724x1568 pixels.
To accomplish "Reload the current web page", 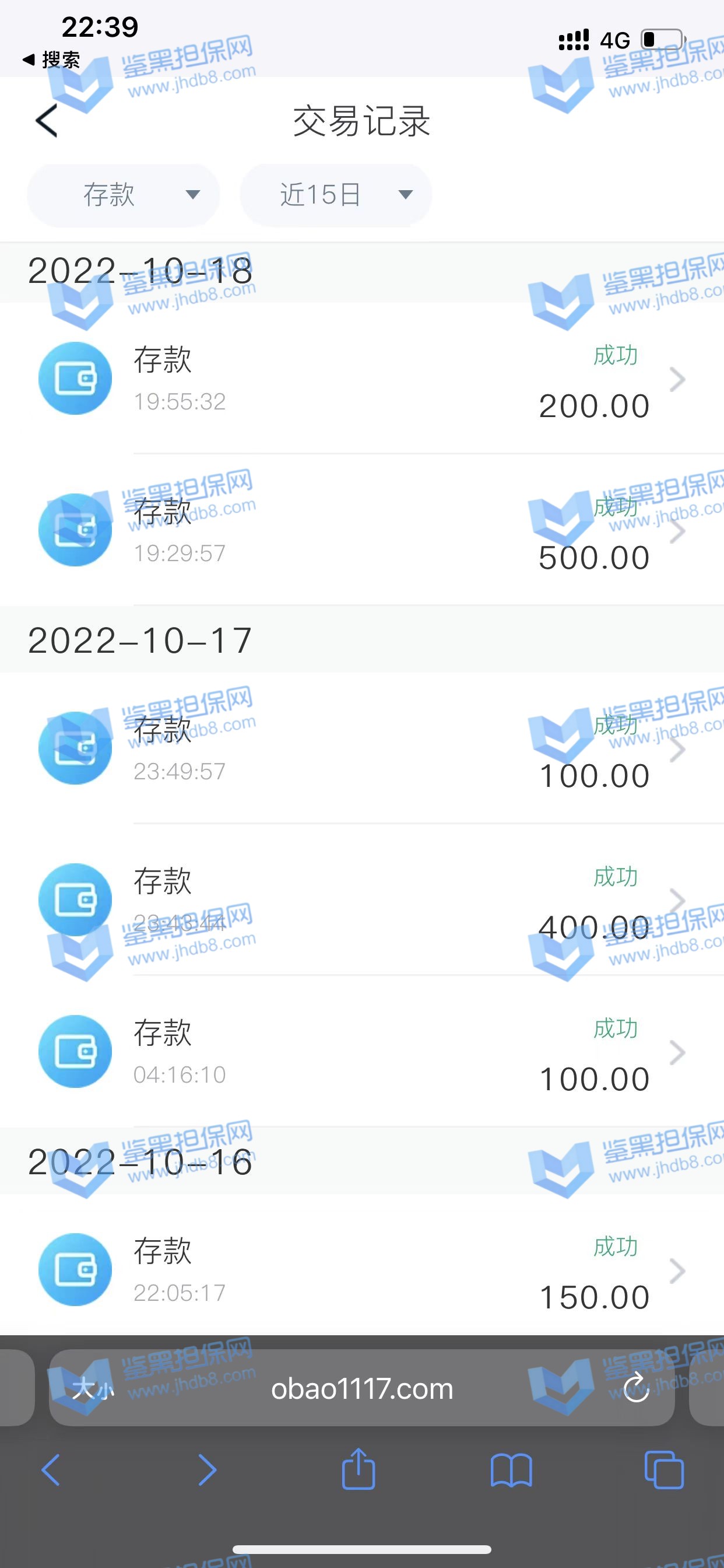I will [636, 1388].
